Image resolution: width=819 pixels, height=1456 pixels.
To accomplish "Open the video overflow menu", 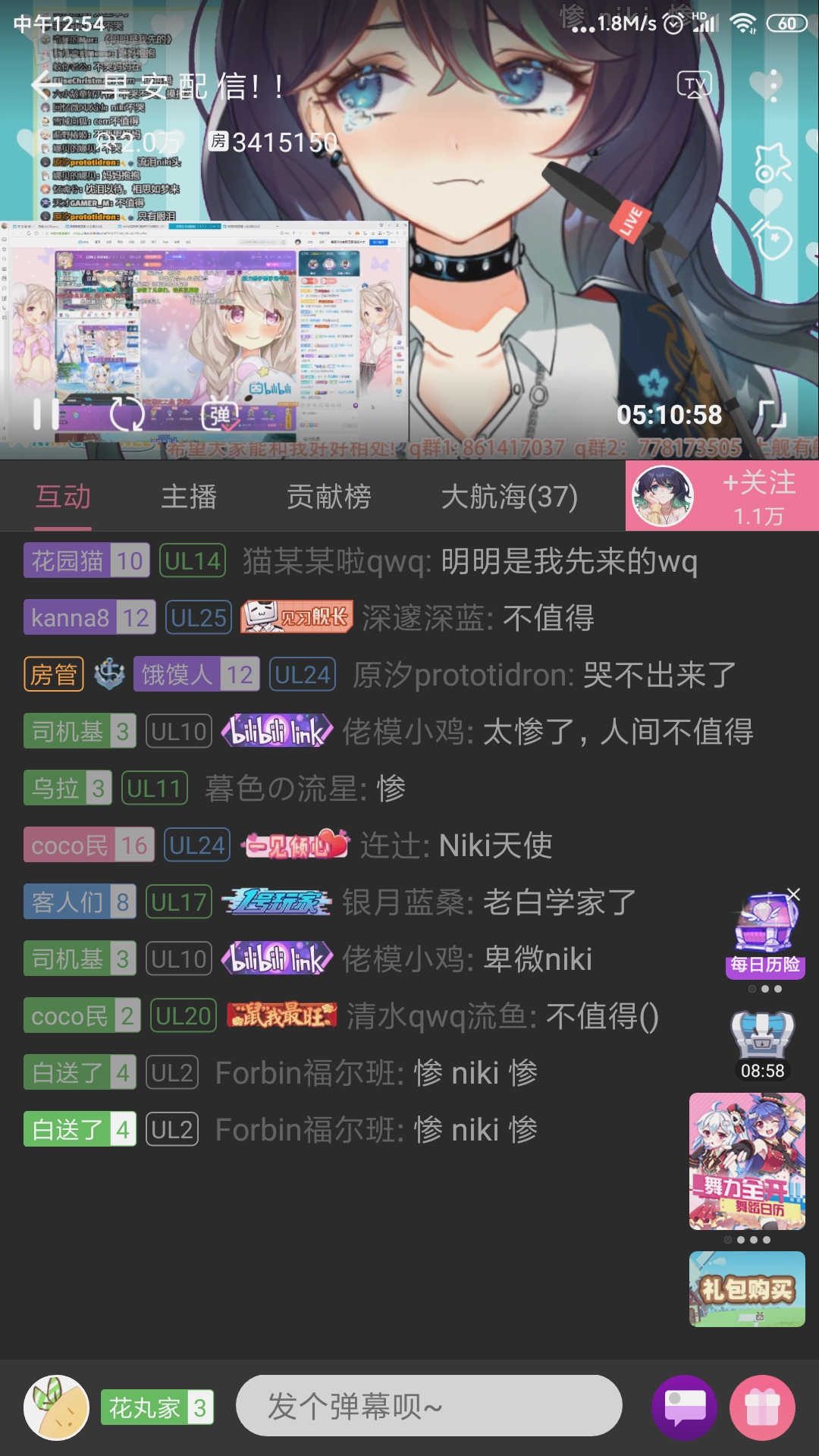I will click(773, 86).
